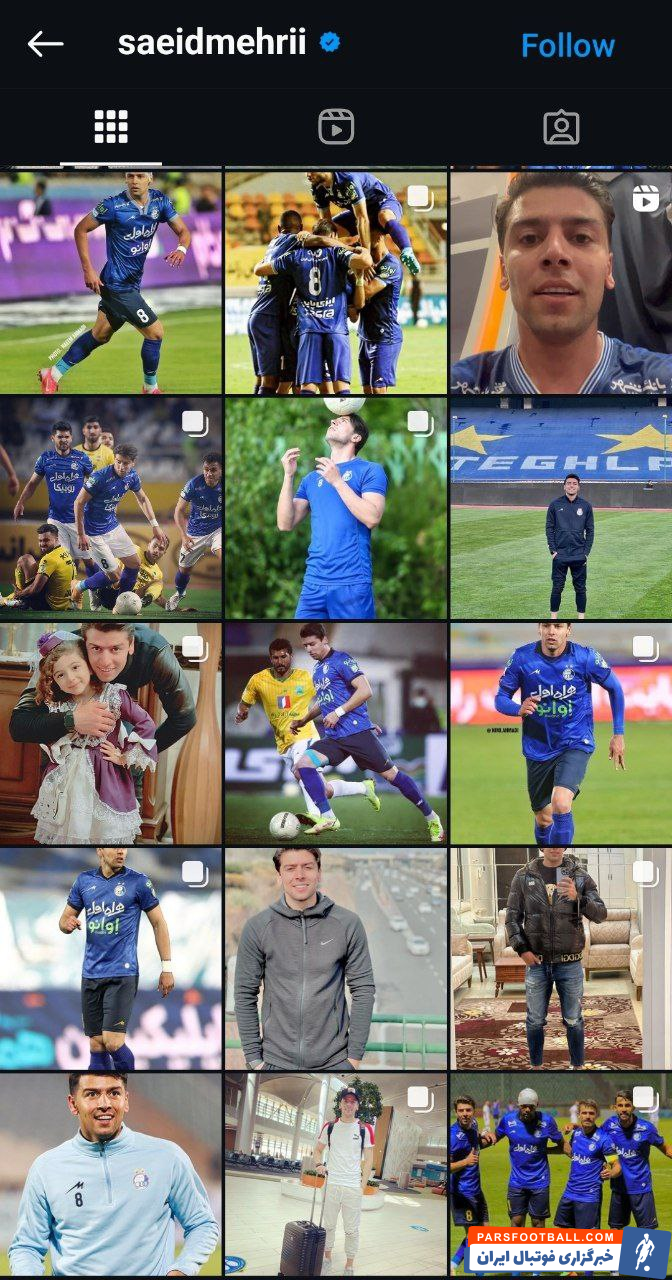Open the post dribbling past a yellow-shirted opponent
The height and width of the screenshot is (1280, 672).
pyautogui.click(x=336, y=734)
